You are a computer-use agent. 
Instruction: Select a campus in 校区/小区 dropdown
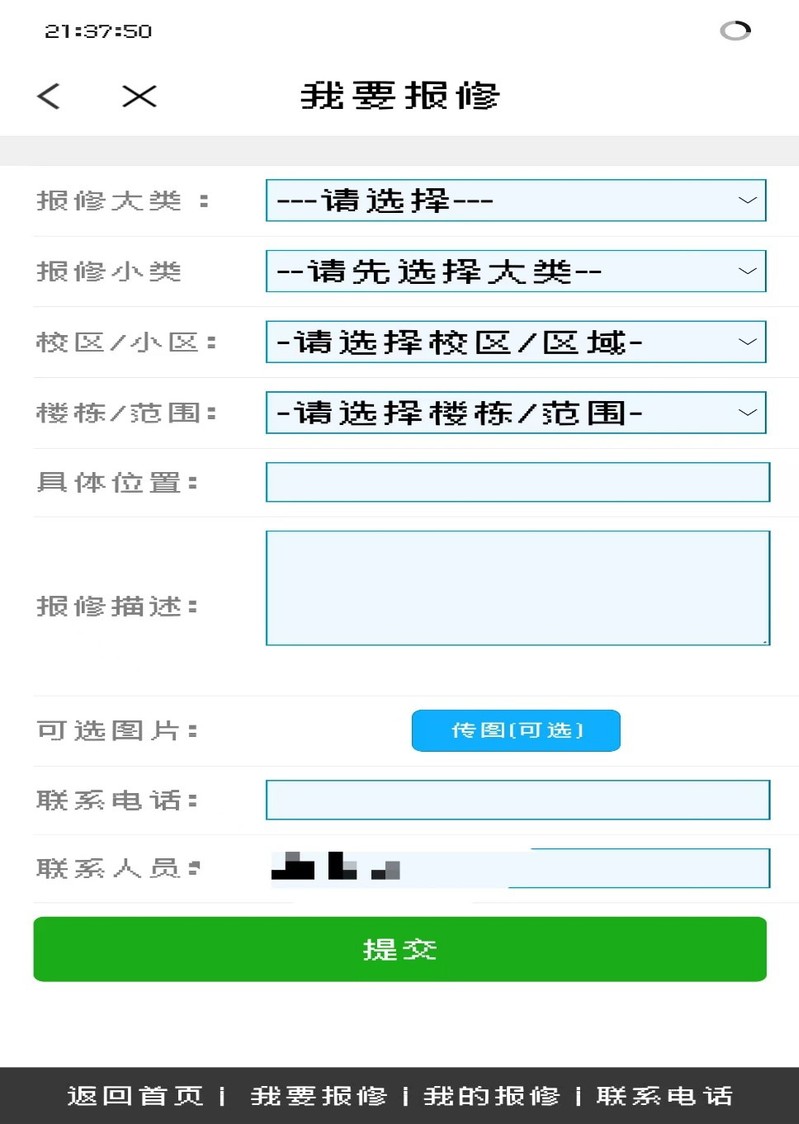pyautogui.click(x=515, y=342)
